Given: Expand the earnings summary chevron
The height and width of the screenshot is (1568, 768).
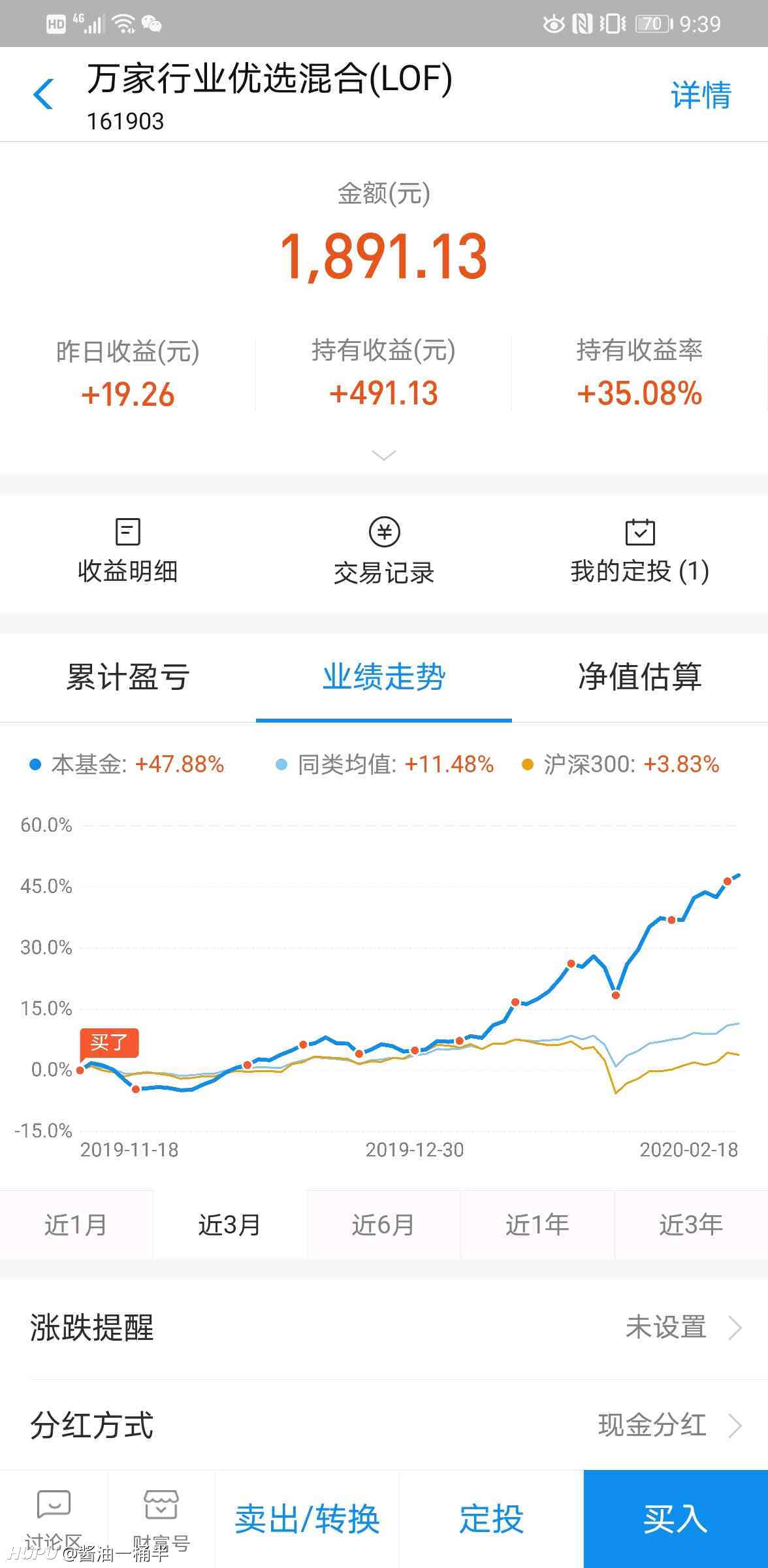Looking at the screenshot, I should pyautogui.click(x=383, y=455).
